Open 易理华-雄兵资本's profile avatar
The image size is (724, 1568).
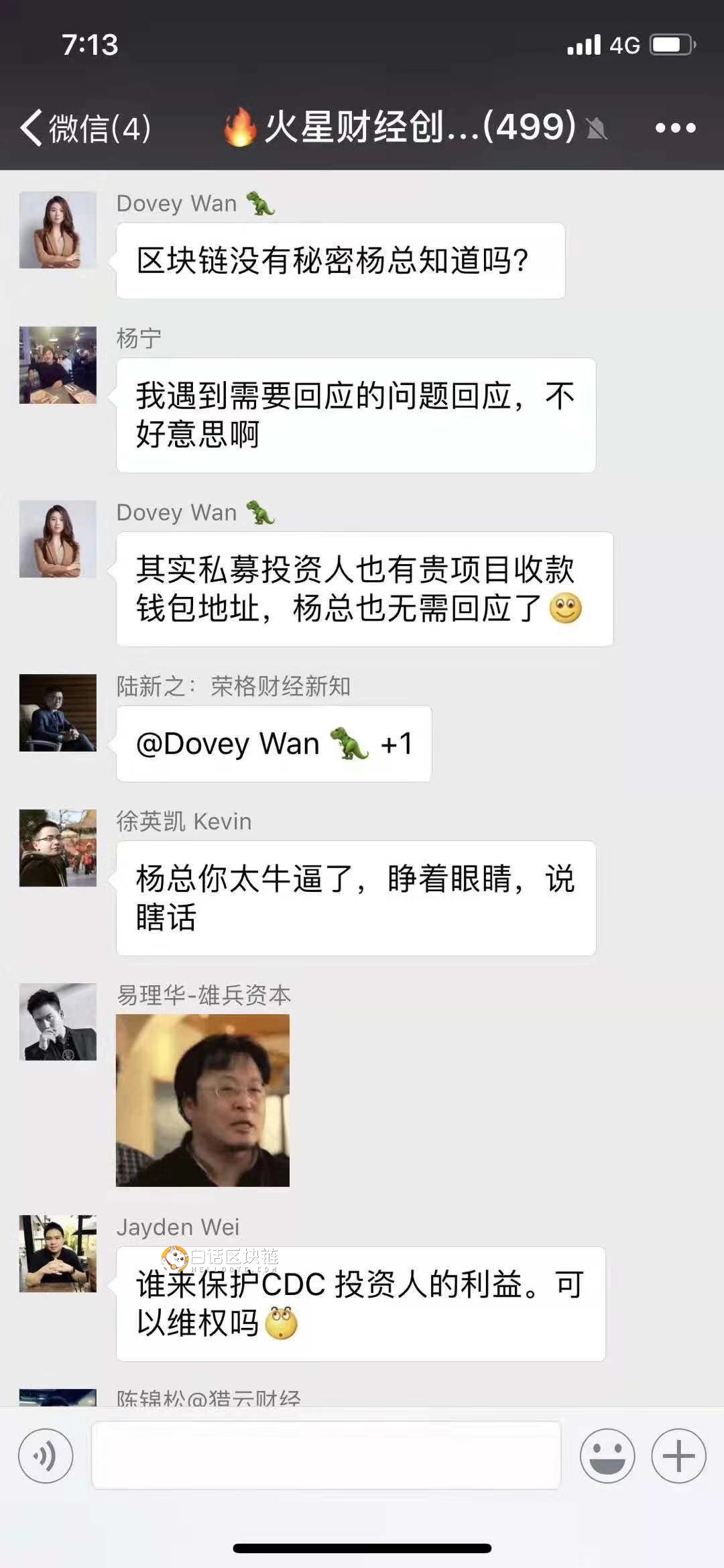pyautogui.click(x=58, y=1021)
